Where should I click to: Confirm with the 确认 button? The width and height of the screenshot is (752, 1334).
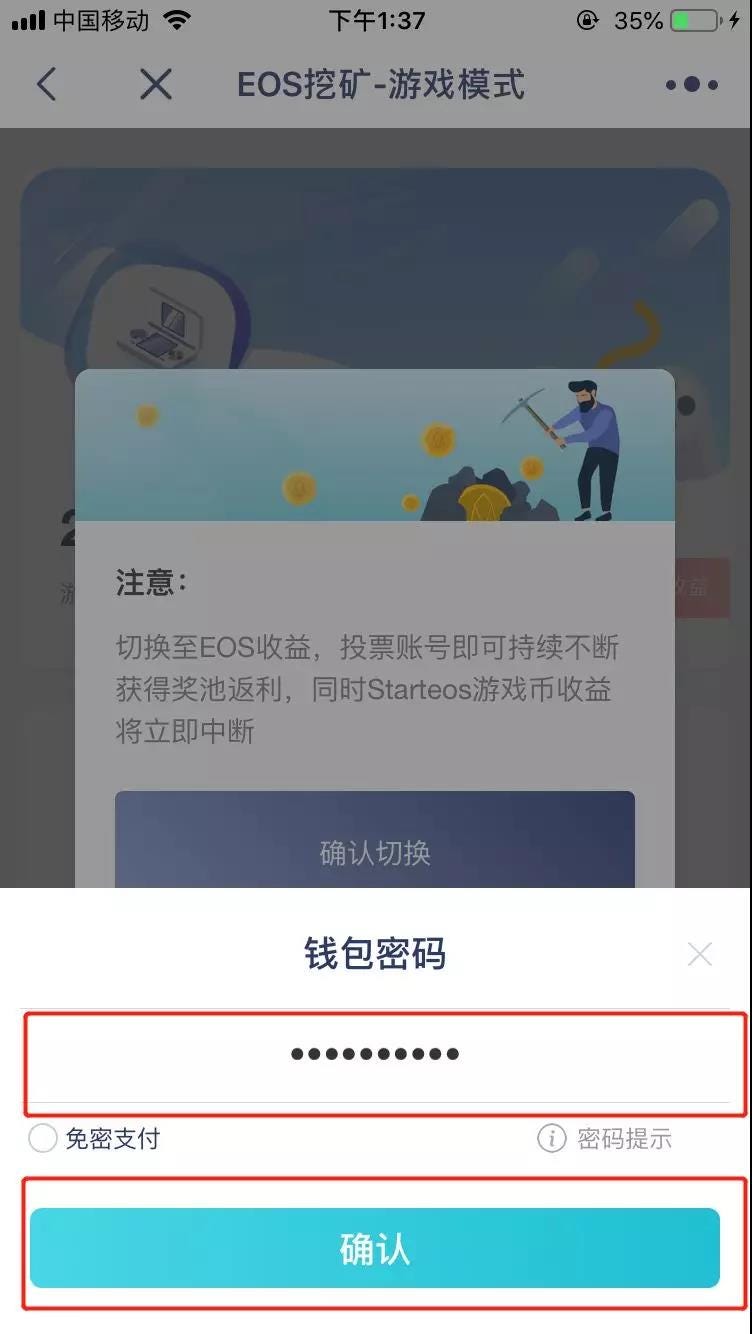[x=375, y=1248]
